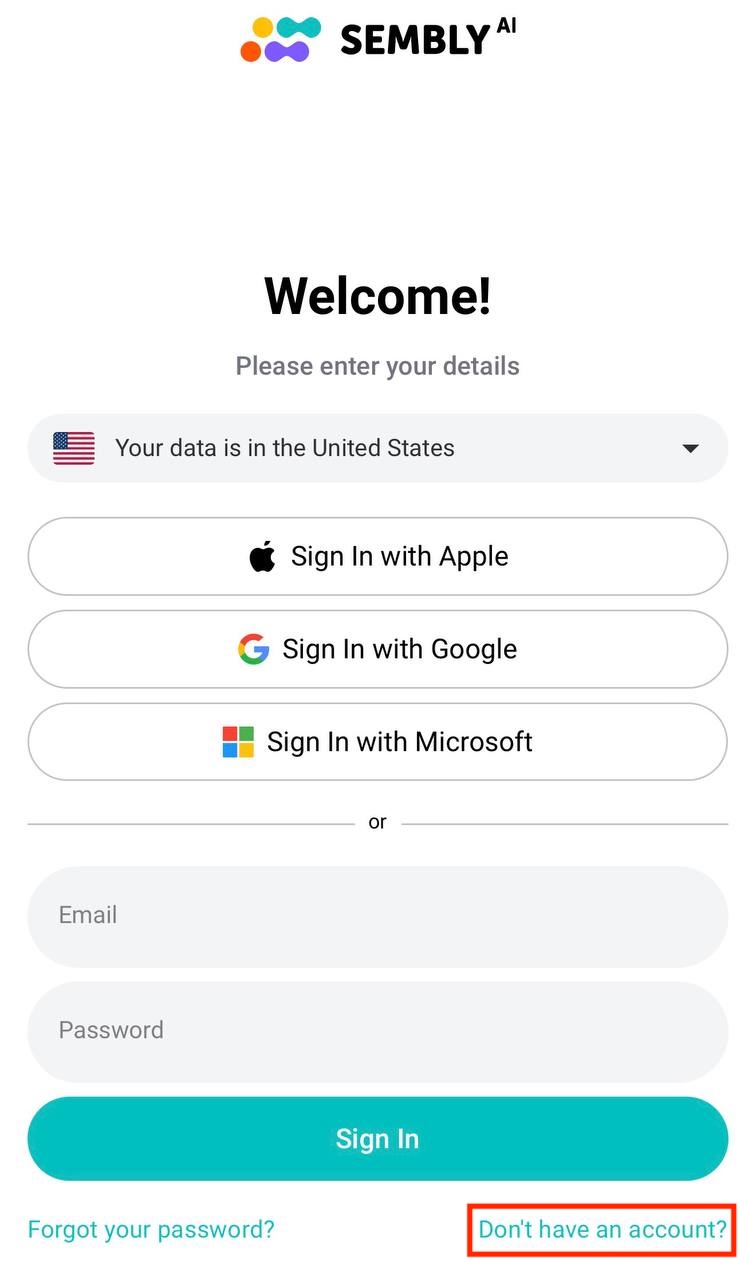Tap the Password field
756x1280 pixels.
click(377, 1031)
